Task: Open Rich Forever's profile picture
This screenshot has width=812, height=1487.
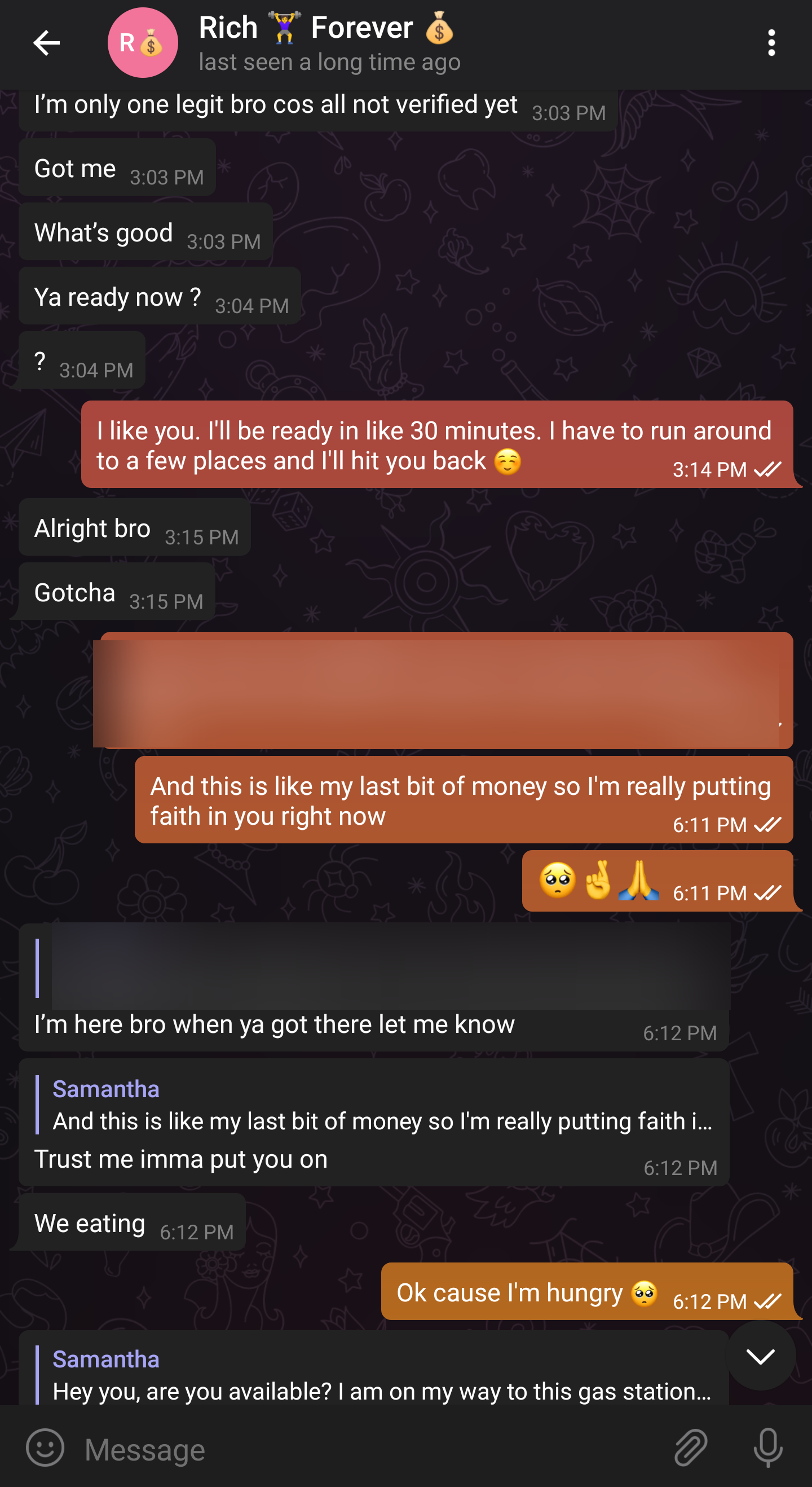Action: click(143, 43)
